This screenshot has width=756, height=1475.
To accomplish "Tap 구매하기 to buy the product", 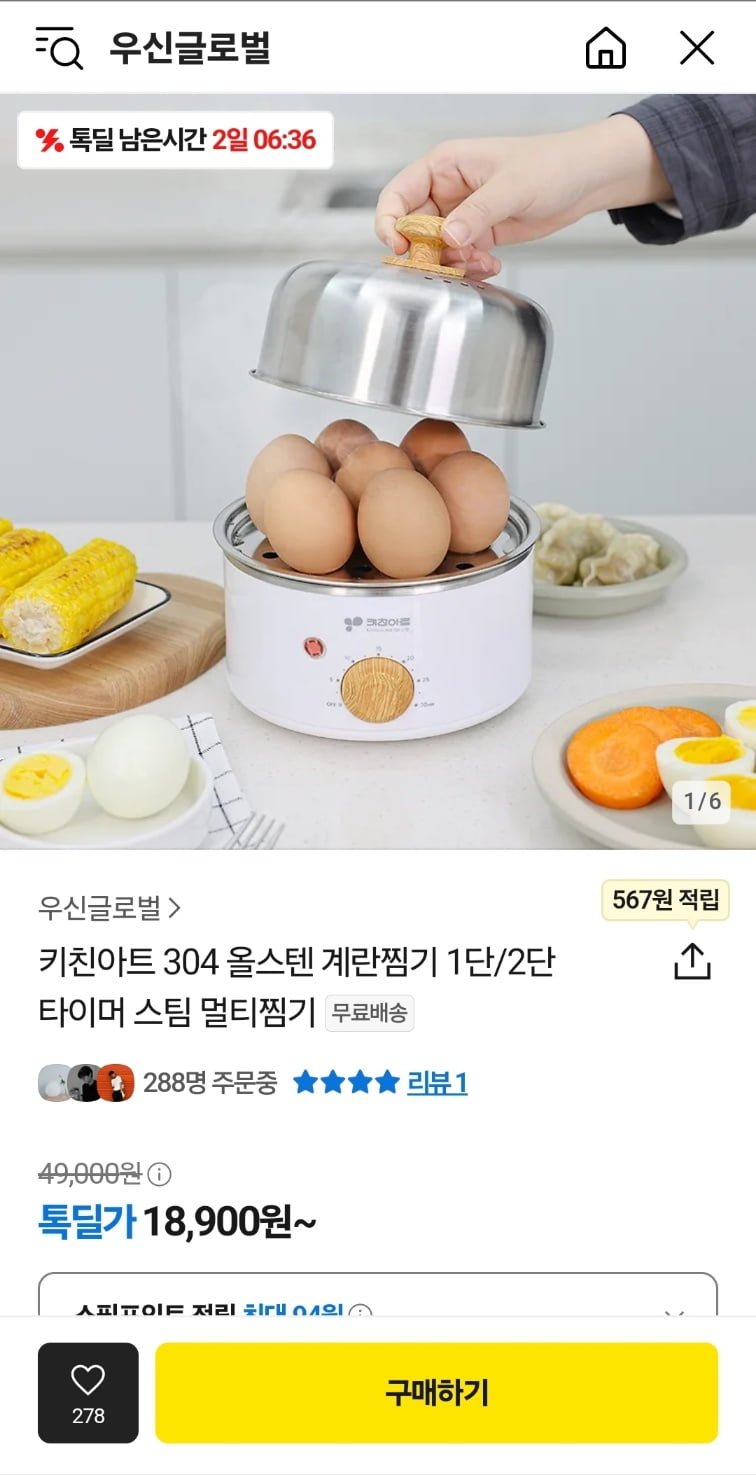I will tap(436, 1392).
